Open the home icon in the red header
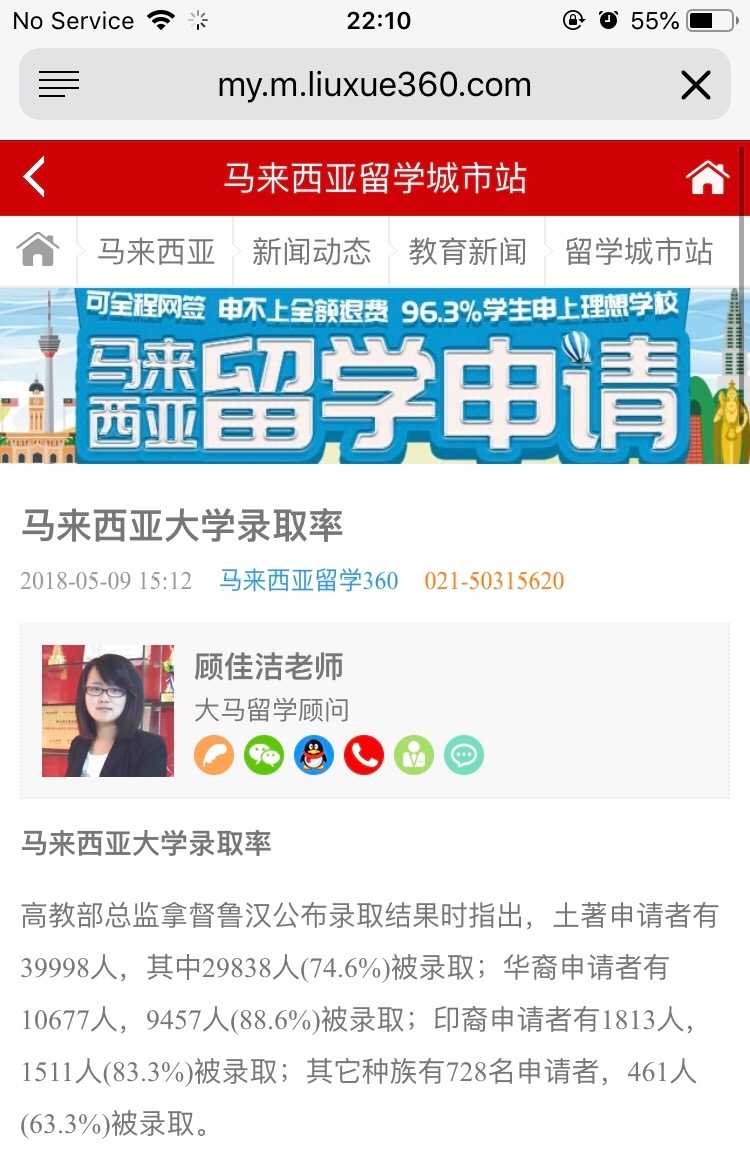 pyautogui.click(x=707, y=178)
